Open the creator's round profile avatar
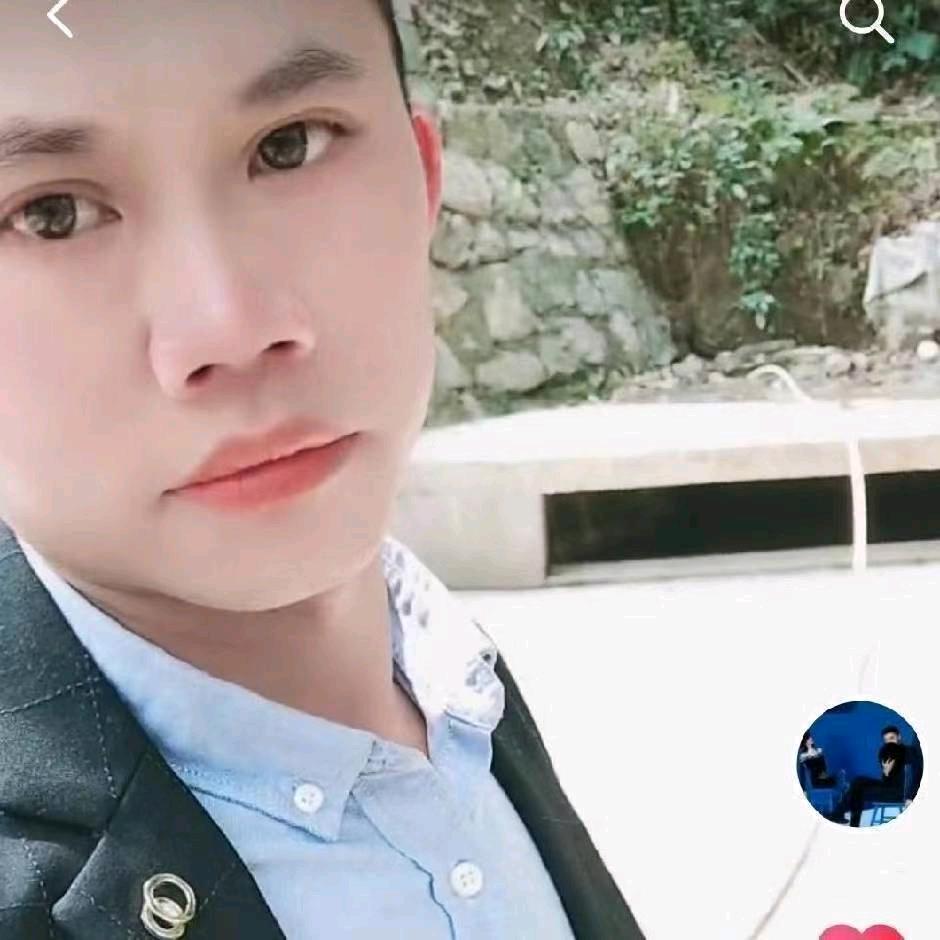940x940 pixels. (860, 764)
